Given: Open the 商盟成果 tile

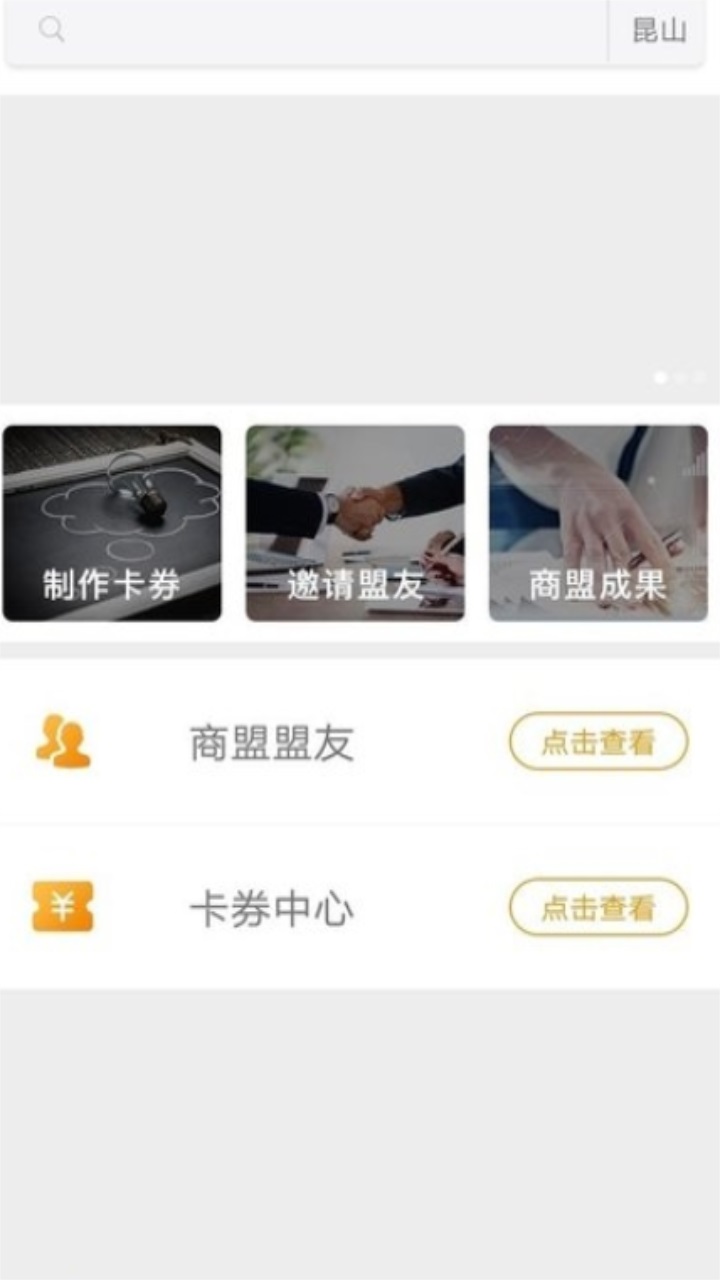Looking at the screenshot, I should [x=598, y=523].
